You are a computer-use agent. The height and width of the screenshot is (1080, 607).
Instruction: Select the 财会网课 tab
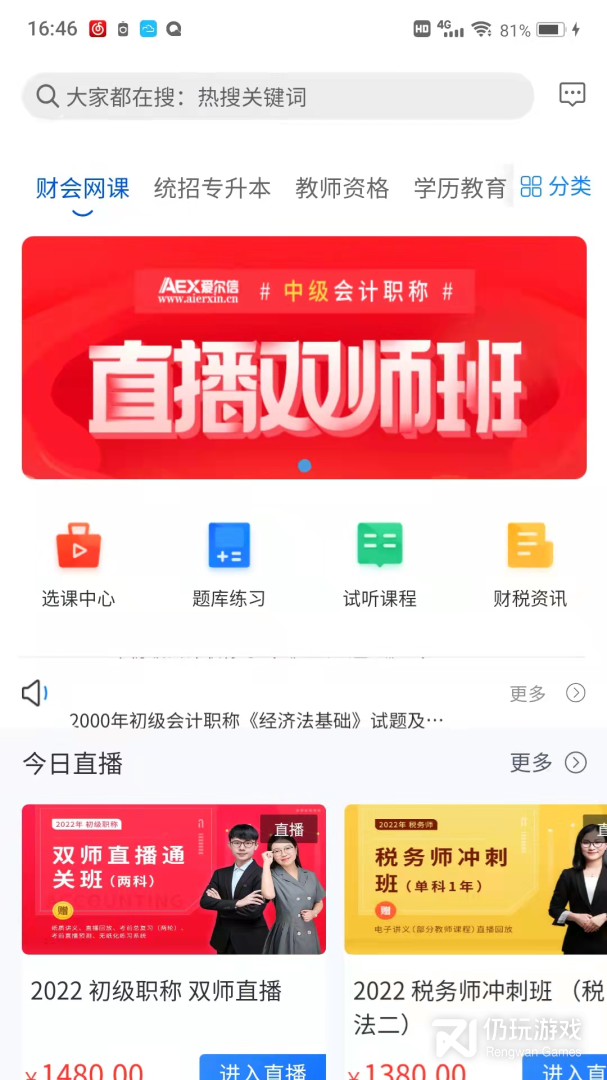pyautogui.click(x=83, y=188)
